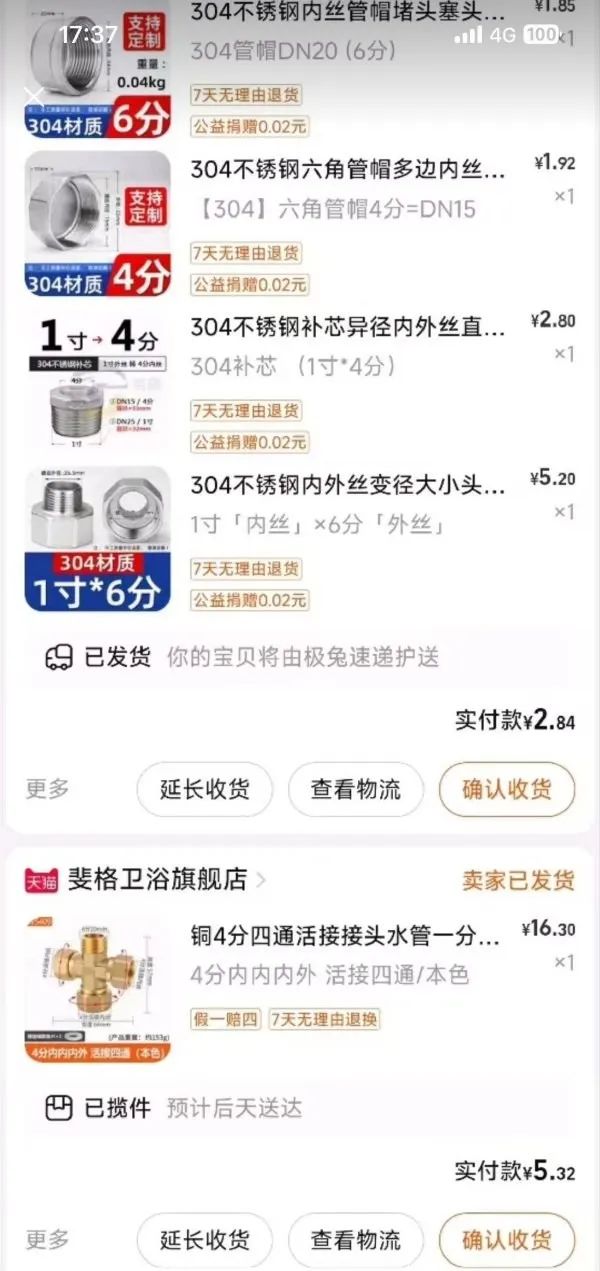Check logistics for the 斐格卫浴 order
The width and height of the screenshot is (600, 1271).
355,1240
